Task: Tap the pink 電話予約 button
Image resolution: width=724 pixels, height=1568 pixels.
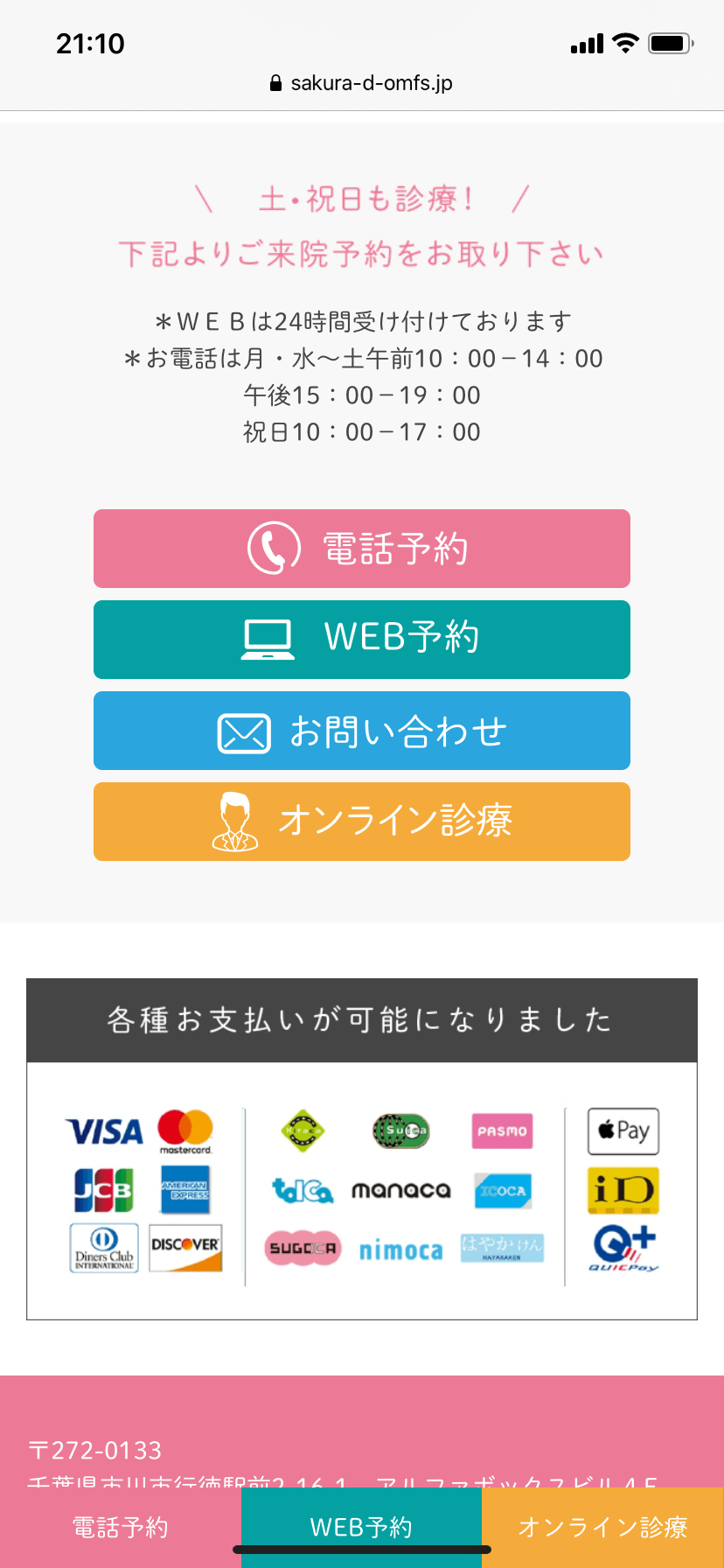Action: coord(361,549)
